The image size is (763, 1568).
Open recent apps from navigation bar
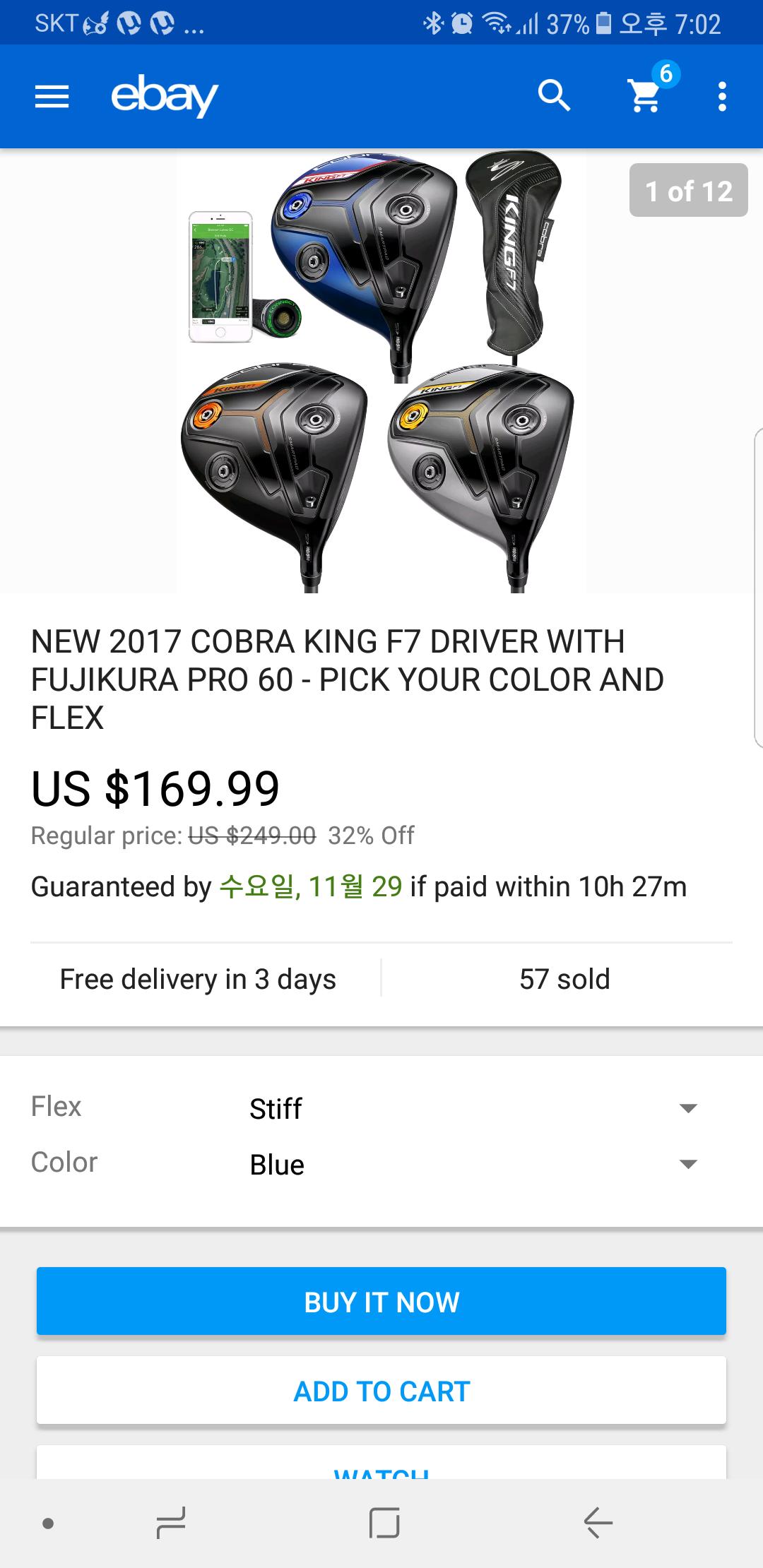(171, 1522)
